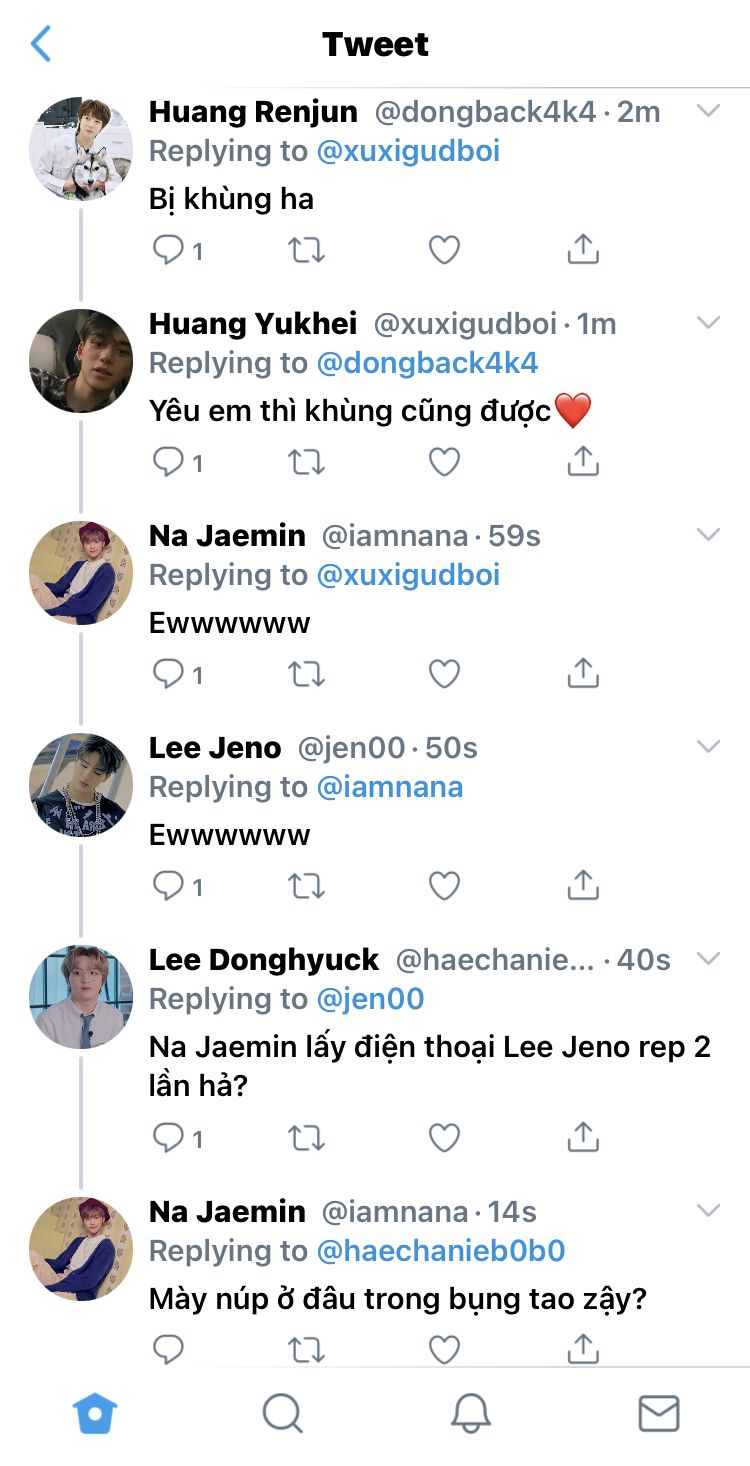
Task: Switch to the Search tab
Action: point(282,1414)
